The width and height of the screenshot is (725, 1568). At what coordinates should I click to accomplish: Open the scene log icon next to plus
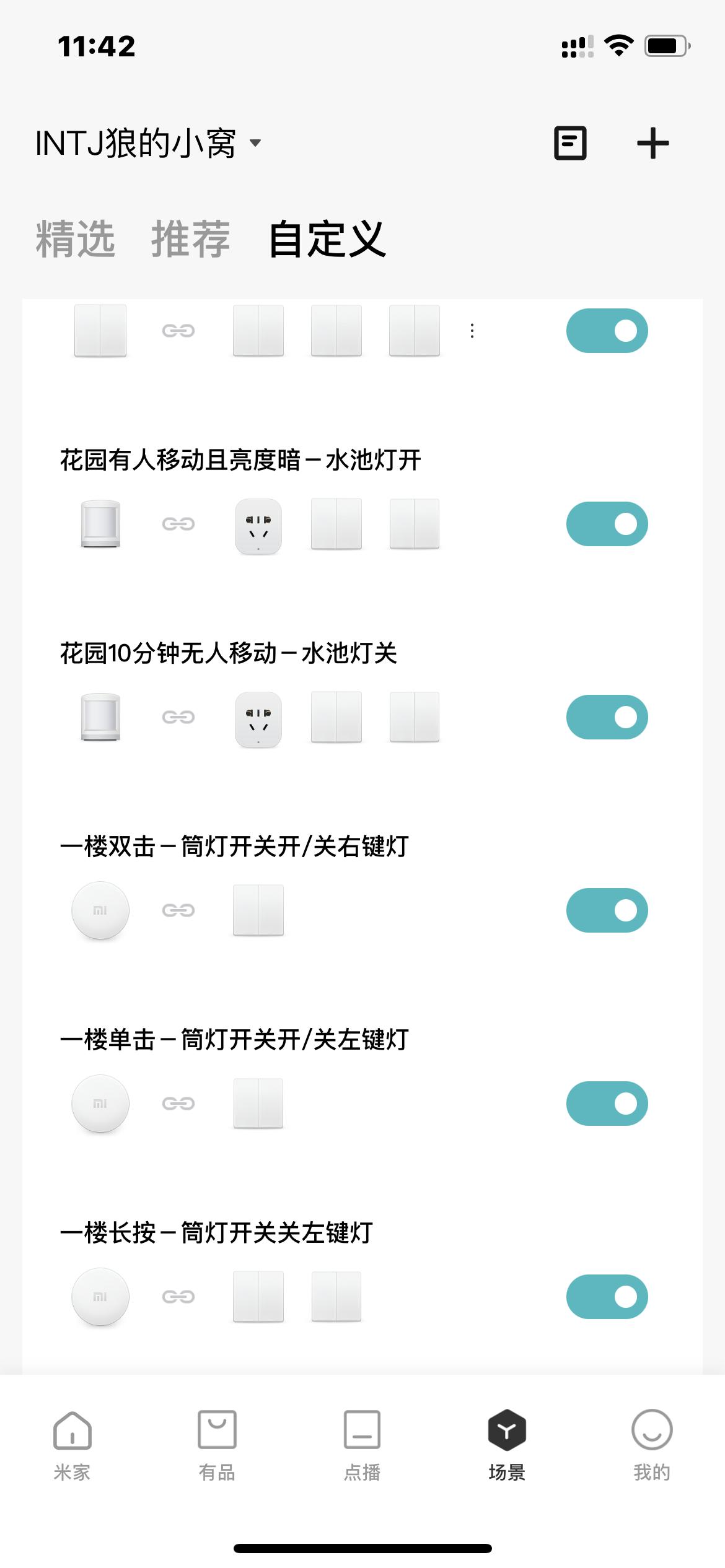pyautogui.click(x=569, y=143)
